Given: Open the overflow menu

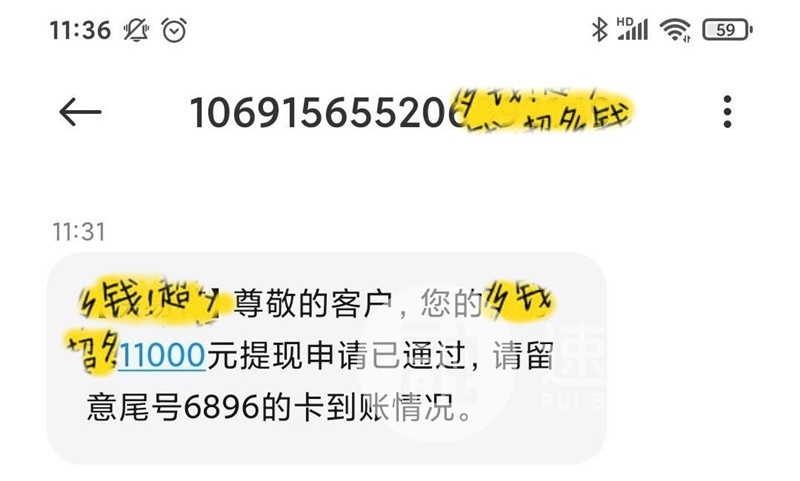Looking at the screenshot, I should coord(728,112).
